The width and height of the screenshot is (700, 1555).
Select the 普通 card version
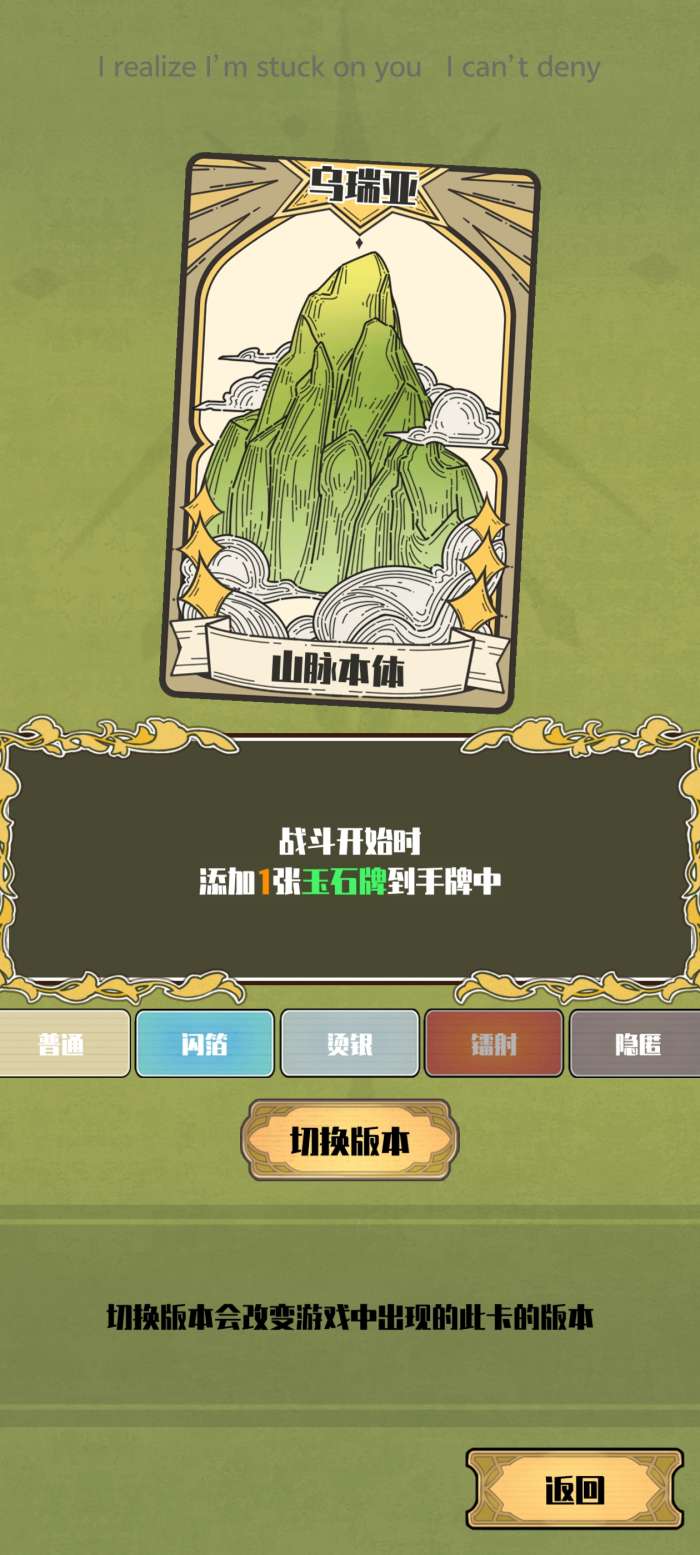pos(62,1044)
